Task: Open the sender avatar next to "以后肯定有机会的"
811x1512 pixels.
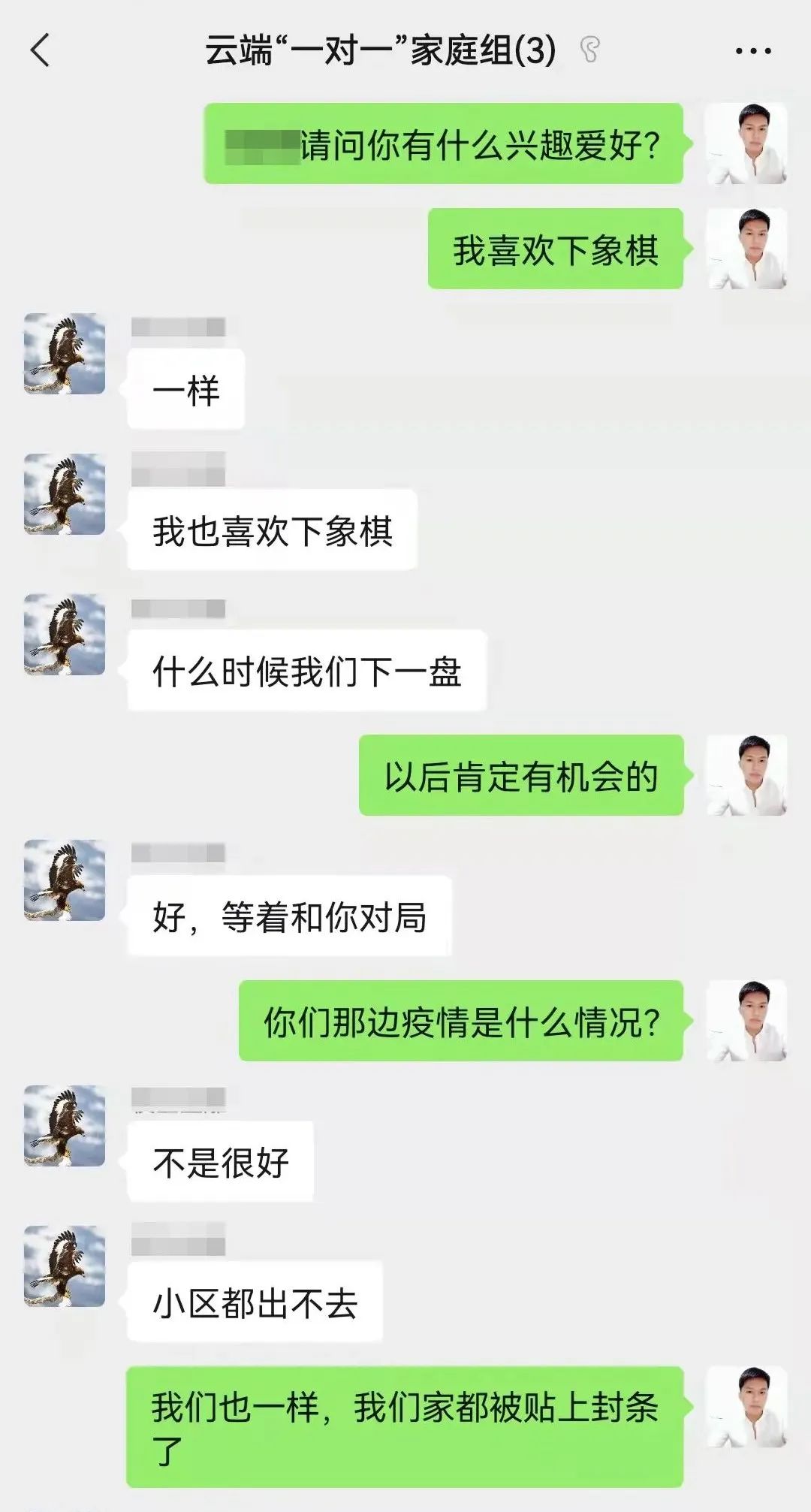Action: coord(747,775)
